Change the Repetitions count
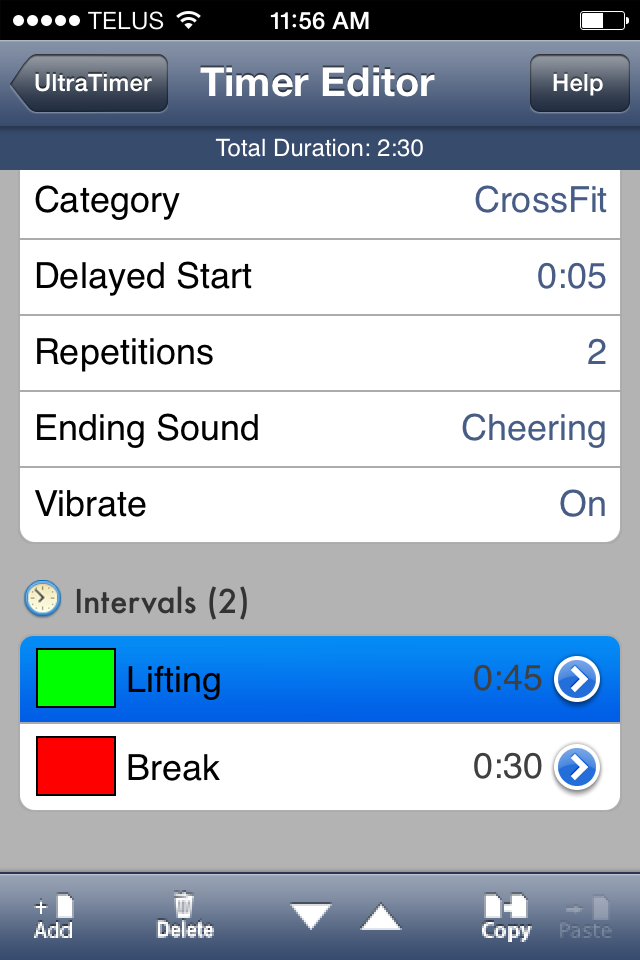The image size is (640, 960). (x=320, y=352)
